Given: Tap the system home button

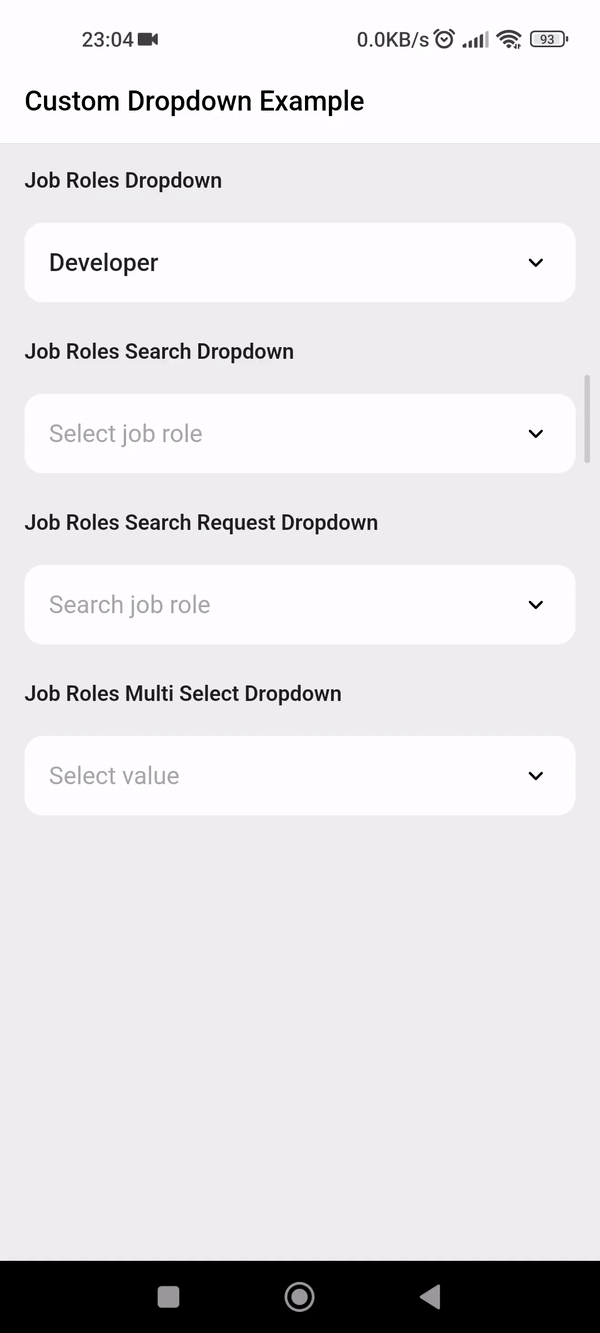Looking at the screenshot, I should pos(299,1297).
